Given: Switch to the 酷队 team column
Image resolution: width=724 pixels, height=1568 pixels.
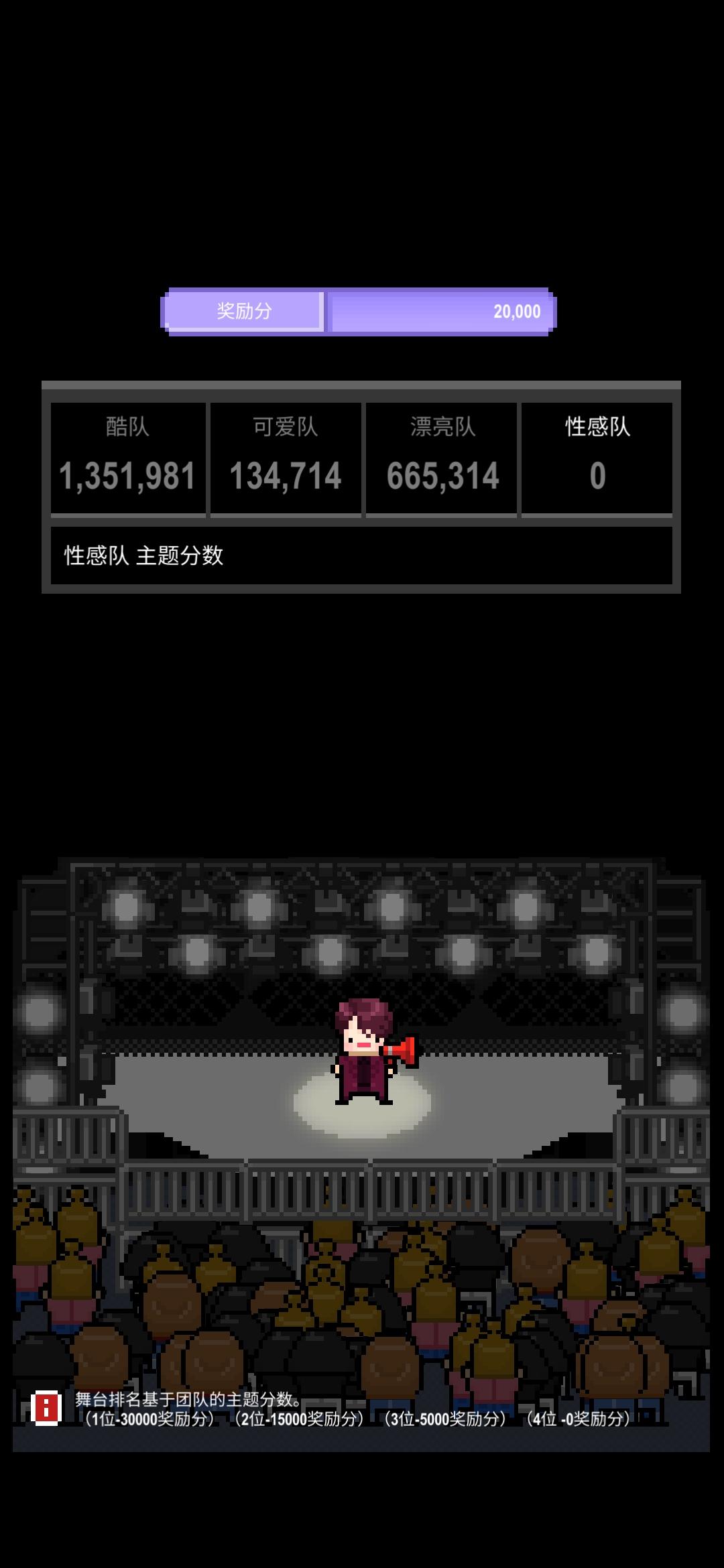Looking at the screenshot, I should pos(127,456).
